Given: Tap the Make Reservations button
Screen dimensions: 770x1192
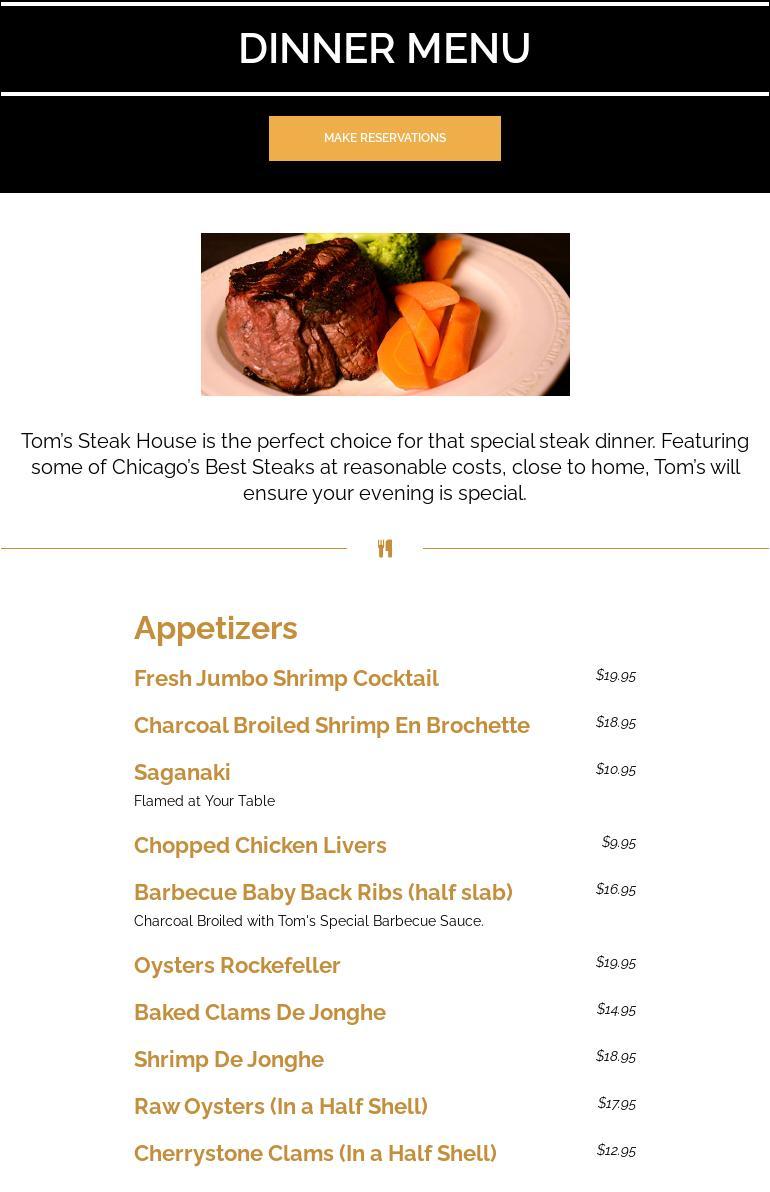Looking at the screenshot, I should [x=385, y=138].
